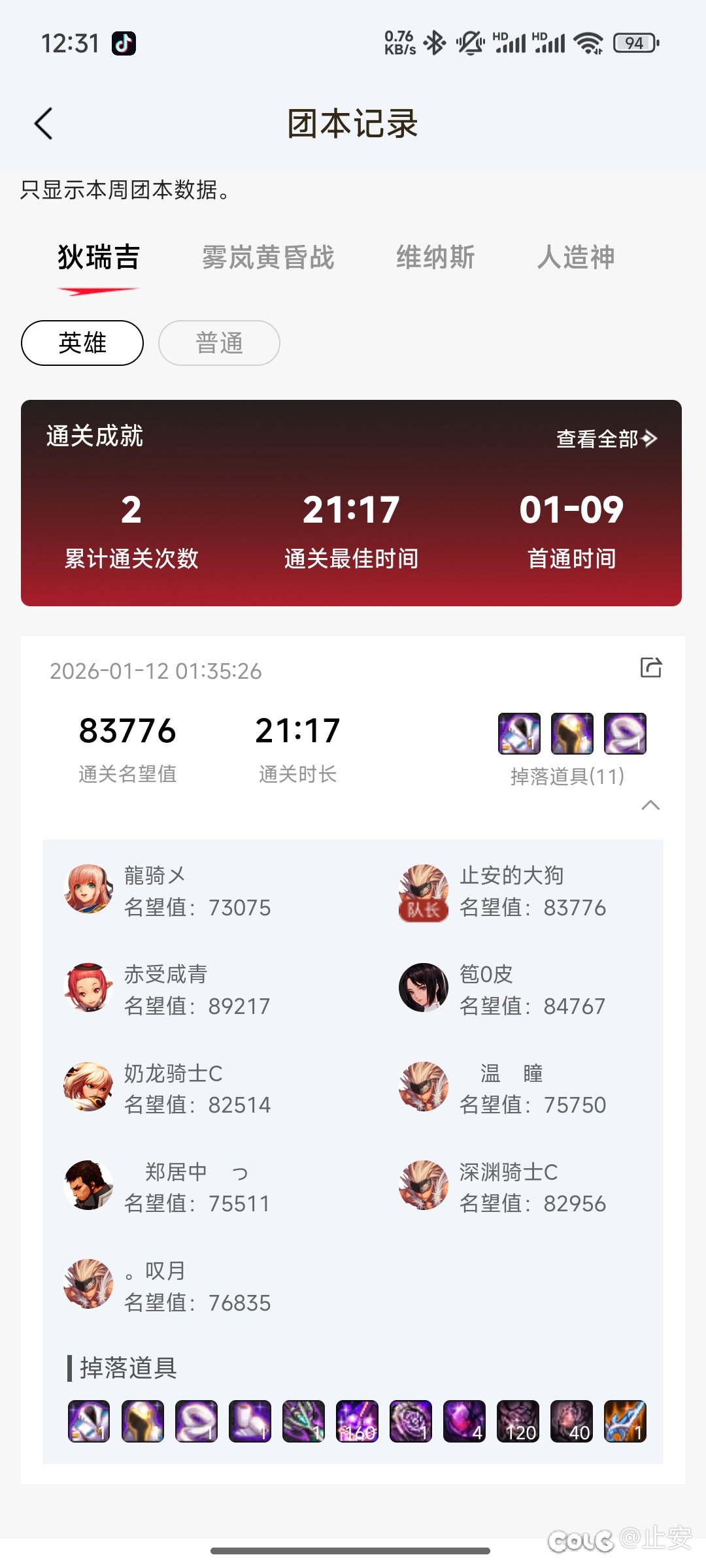This screenshot has width=706, height=1568.
Task: Switch to the 雾岚黄昏战 tab
Action: pyautogui.click(x=267, y=257)
